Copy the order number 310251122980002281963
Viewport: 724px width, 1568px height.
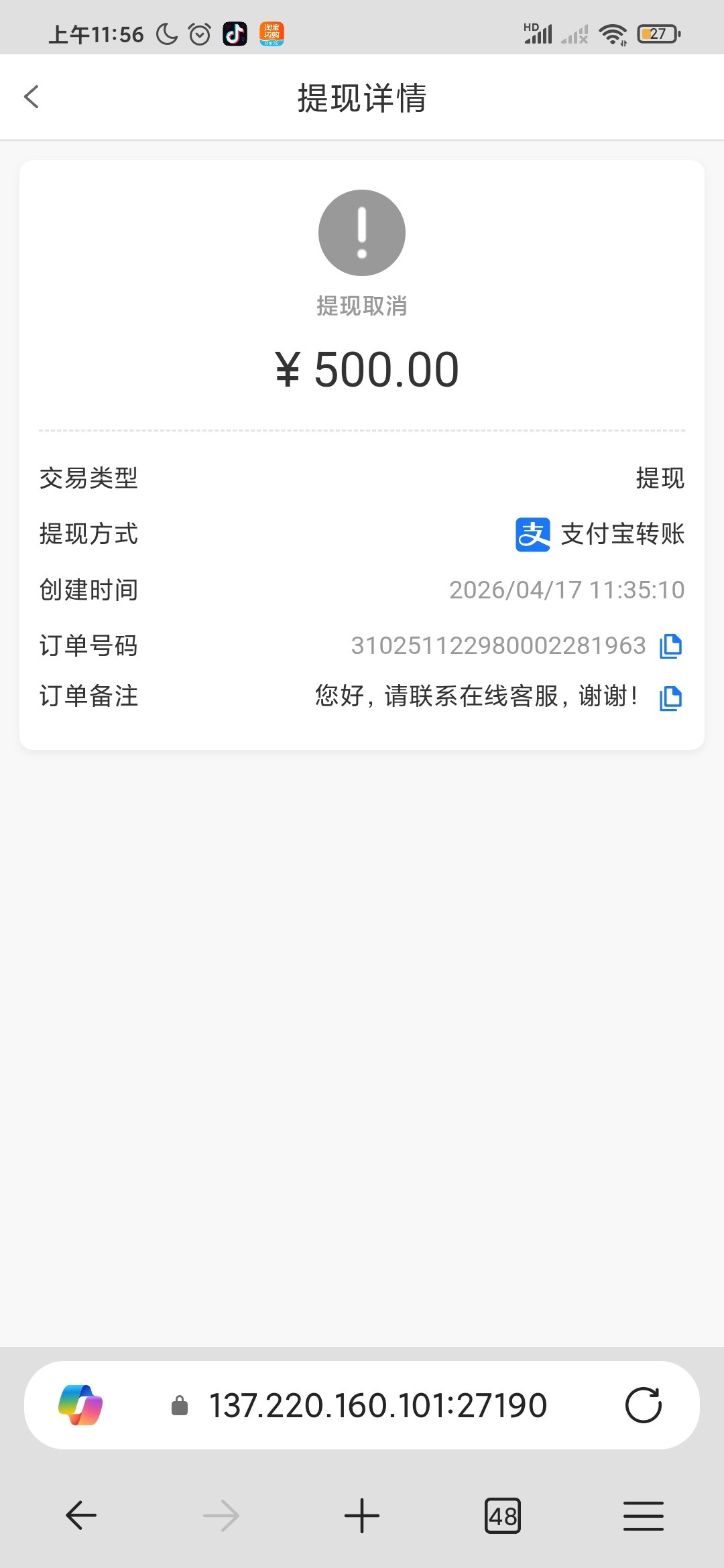670,645
